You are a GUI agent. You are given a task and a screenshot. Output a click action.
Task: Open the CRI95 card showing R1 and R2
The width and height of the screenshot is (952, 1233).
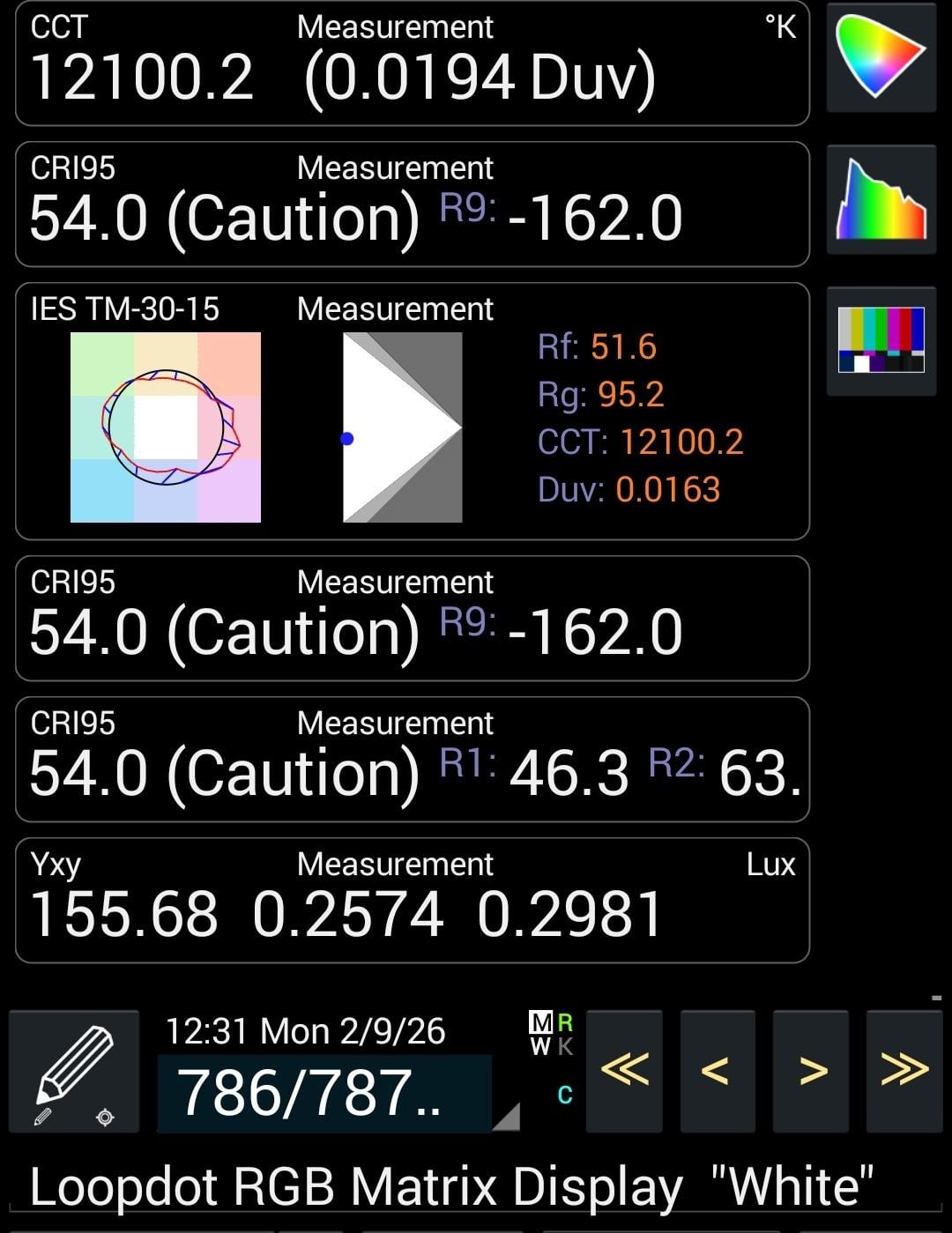(413, 759)
